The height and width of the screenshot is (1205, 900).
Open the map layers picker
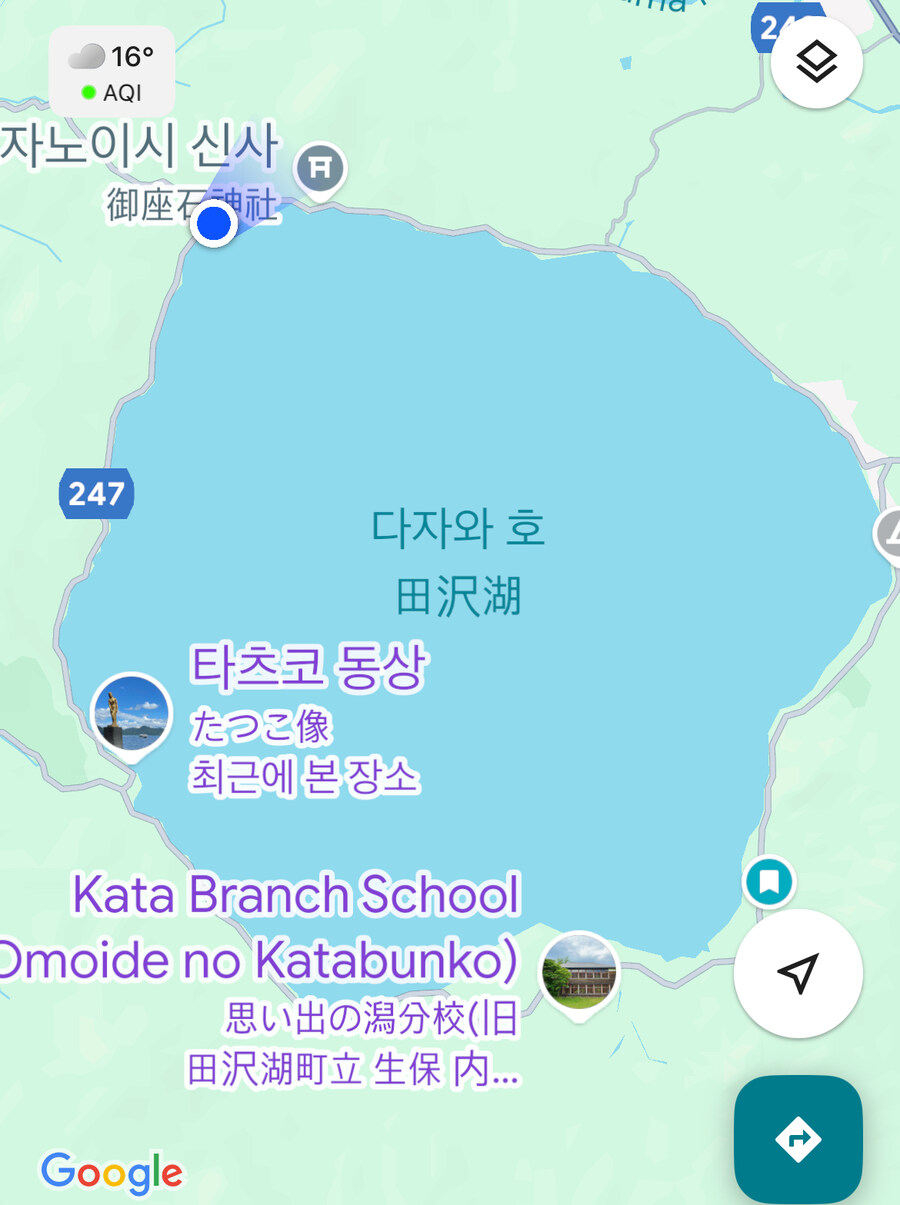[817, 62]
